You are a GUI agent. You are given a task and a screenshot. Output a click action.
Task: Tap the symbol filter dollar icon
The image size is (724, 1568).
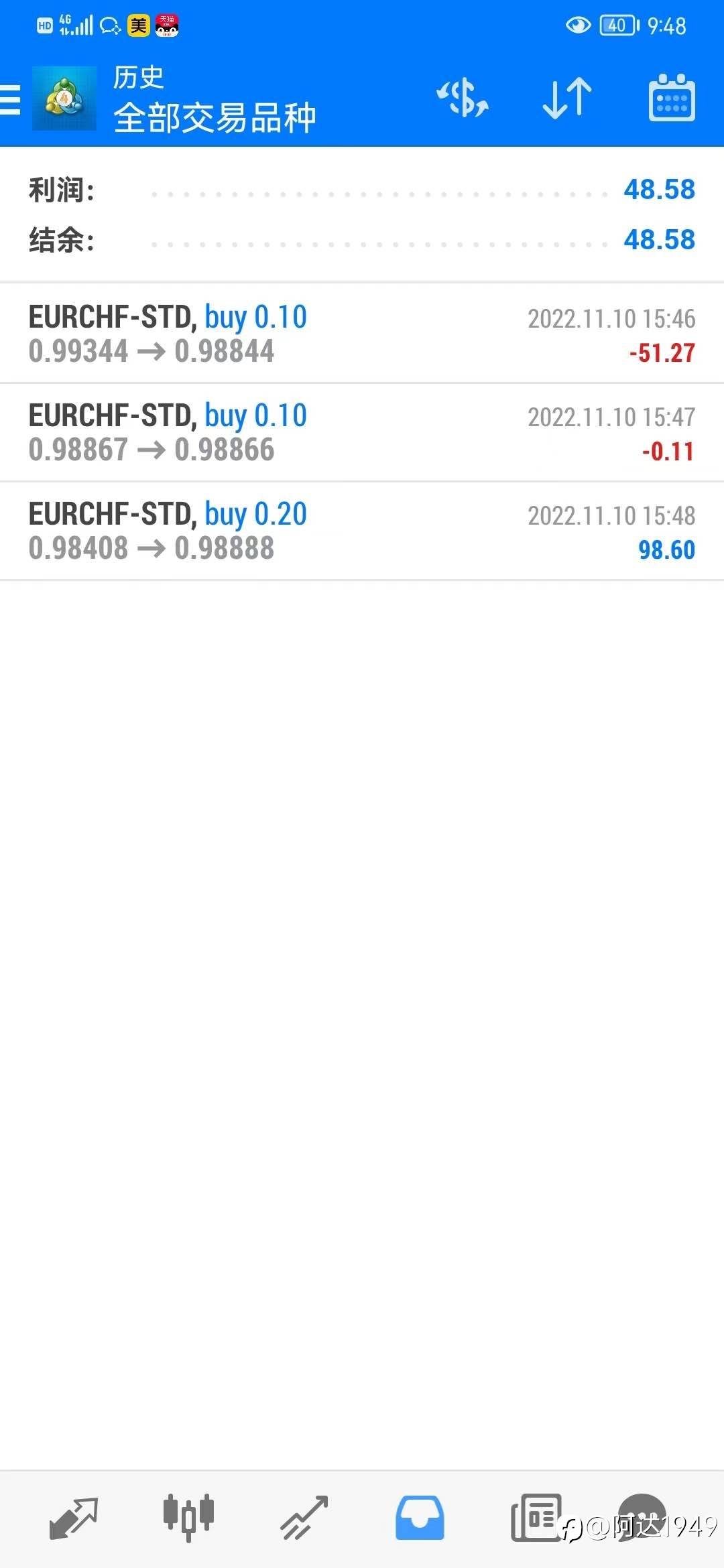463,98
